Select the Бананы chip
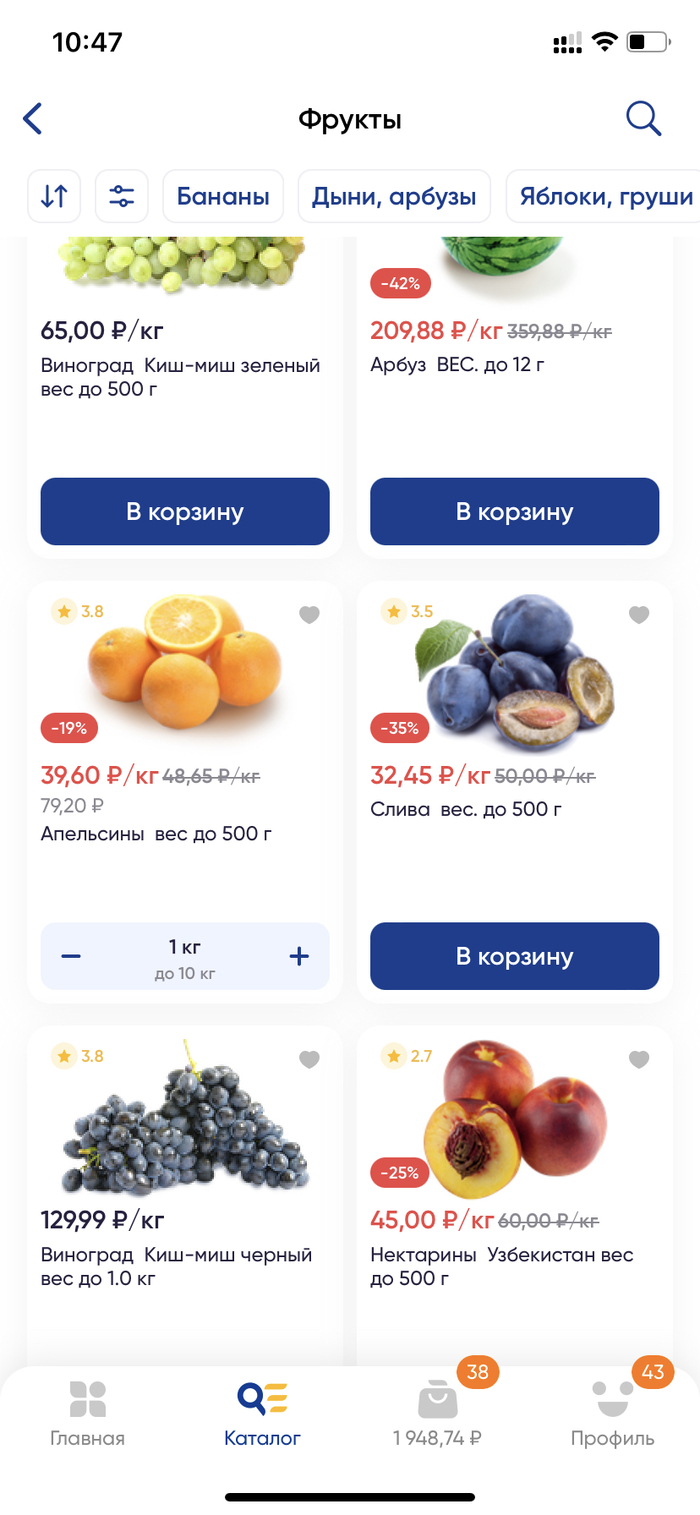Viewport: 700px width, 1515px height. [x=223, y=196]
